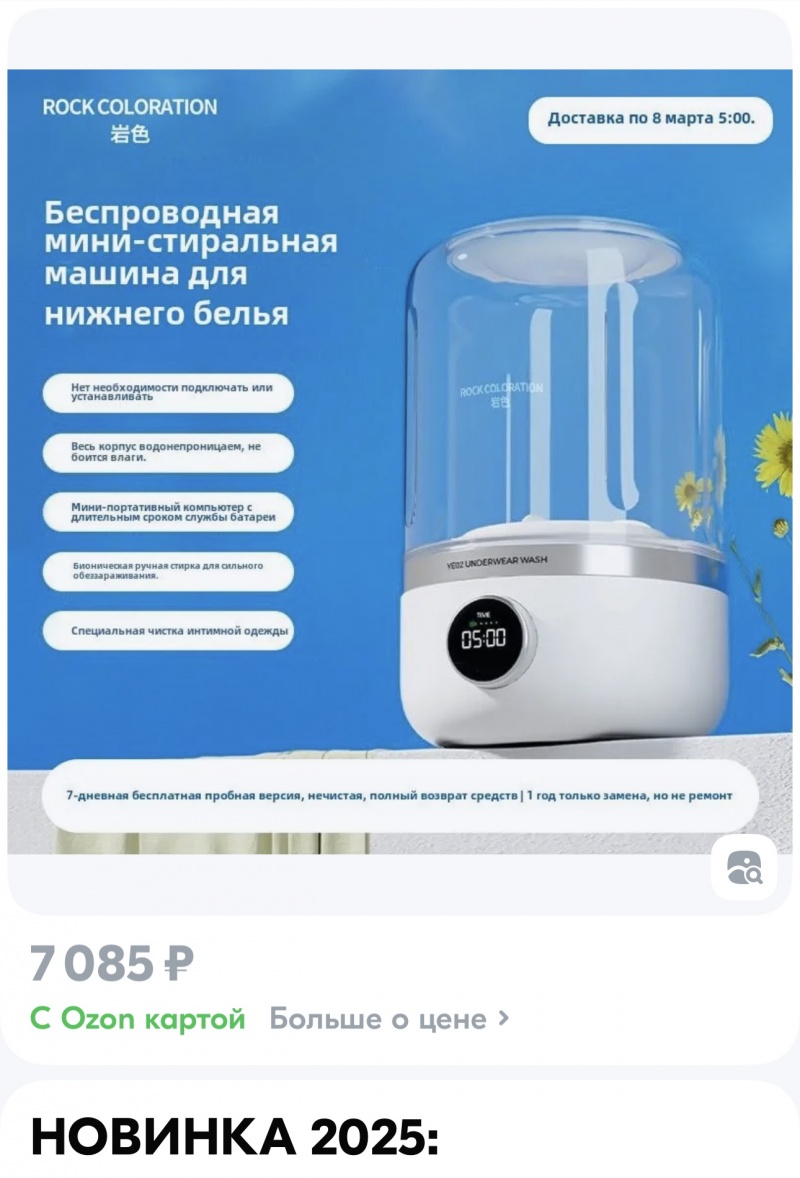
Task: Open the washing machine product image
Action: 400,460
